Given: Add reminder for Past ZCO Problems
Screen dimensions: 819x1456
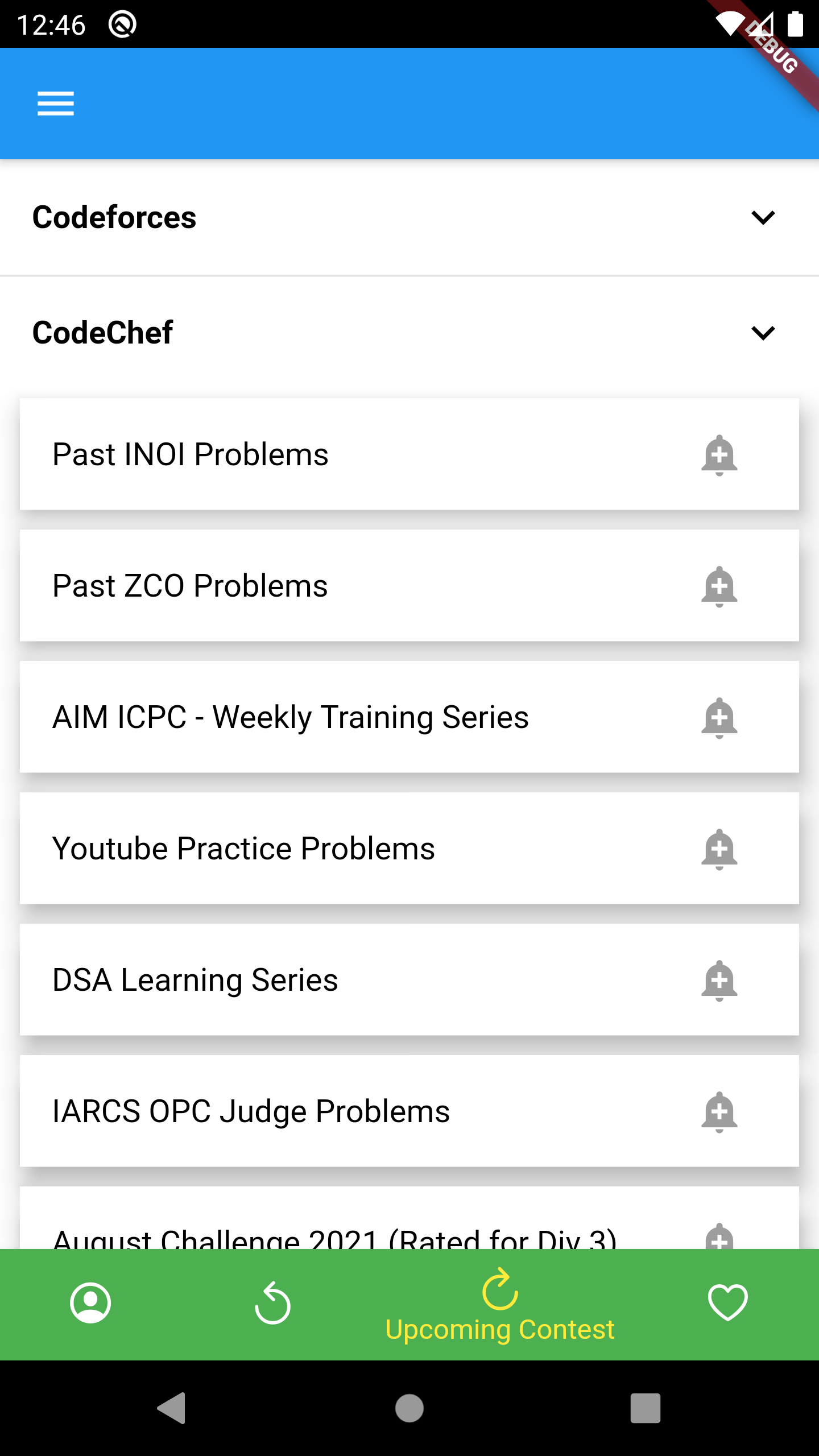Looking at the screenshot, I should [x=719, y=586].
